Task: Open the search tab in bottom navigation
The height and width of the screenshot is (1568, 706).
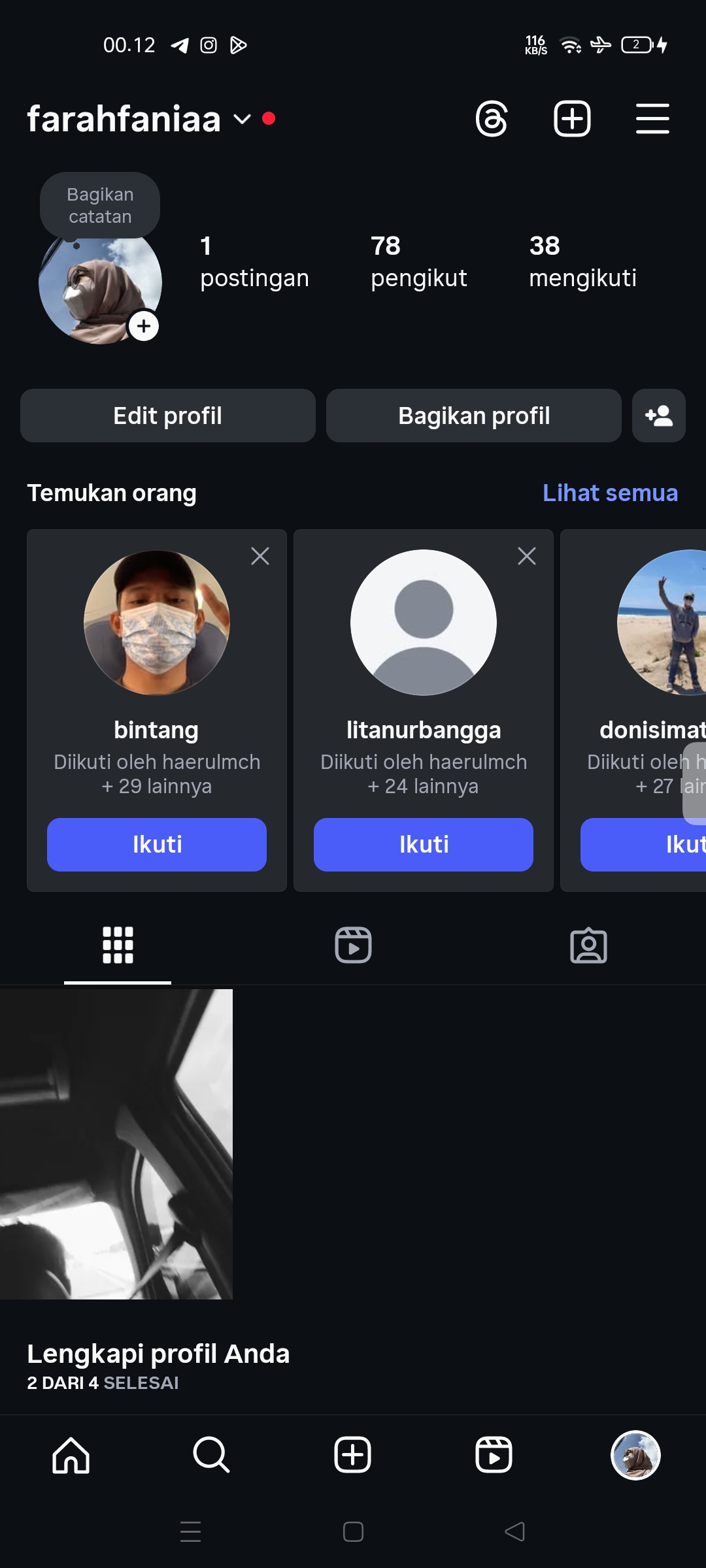Action: (x=211, y=1455)
